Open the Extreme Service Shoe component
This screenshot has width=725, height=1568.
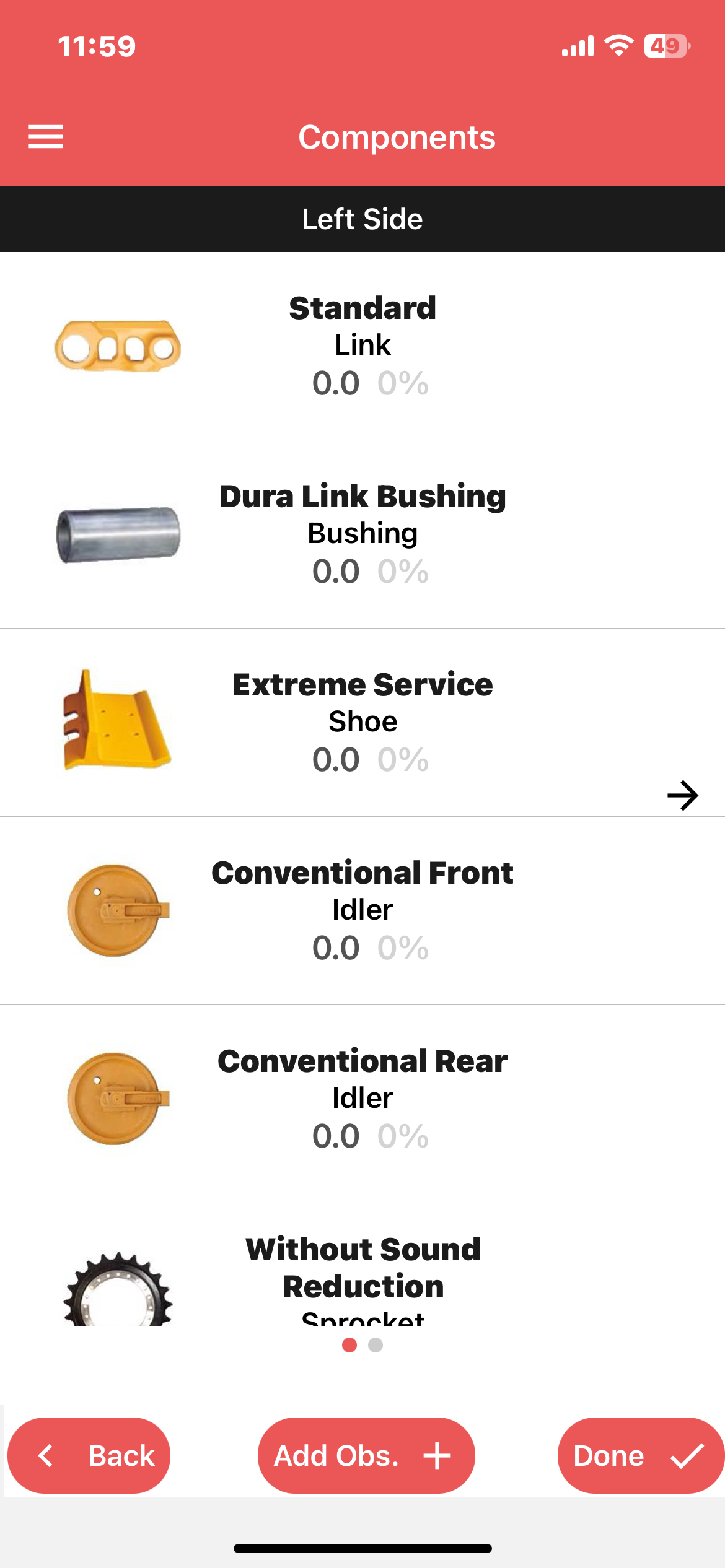[362, 723]
